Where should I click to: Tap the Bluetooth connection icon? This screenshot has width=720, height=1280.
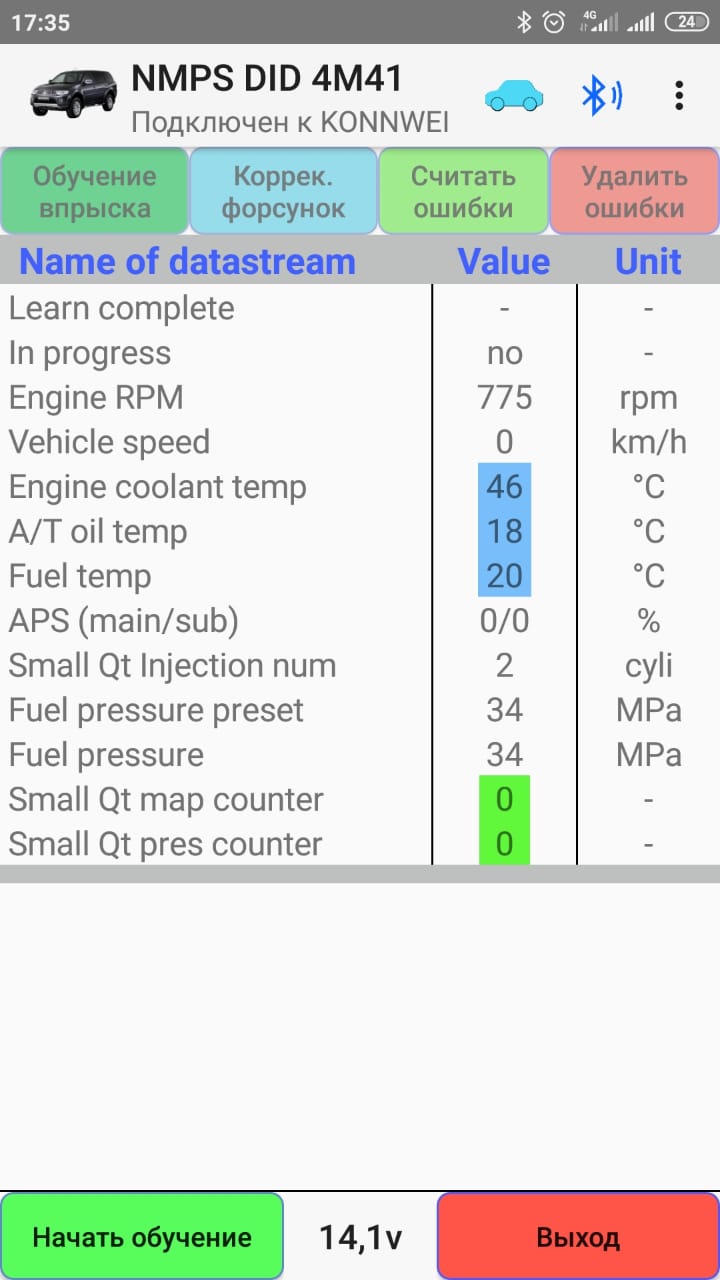601,96
